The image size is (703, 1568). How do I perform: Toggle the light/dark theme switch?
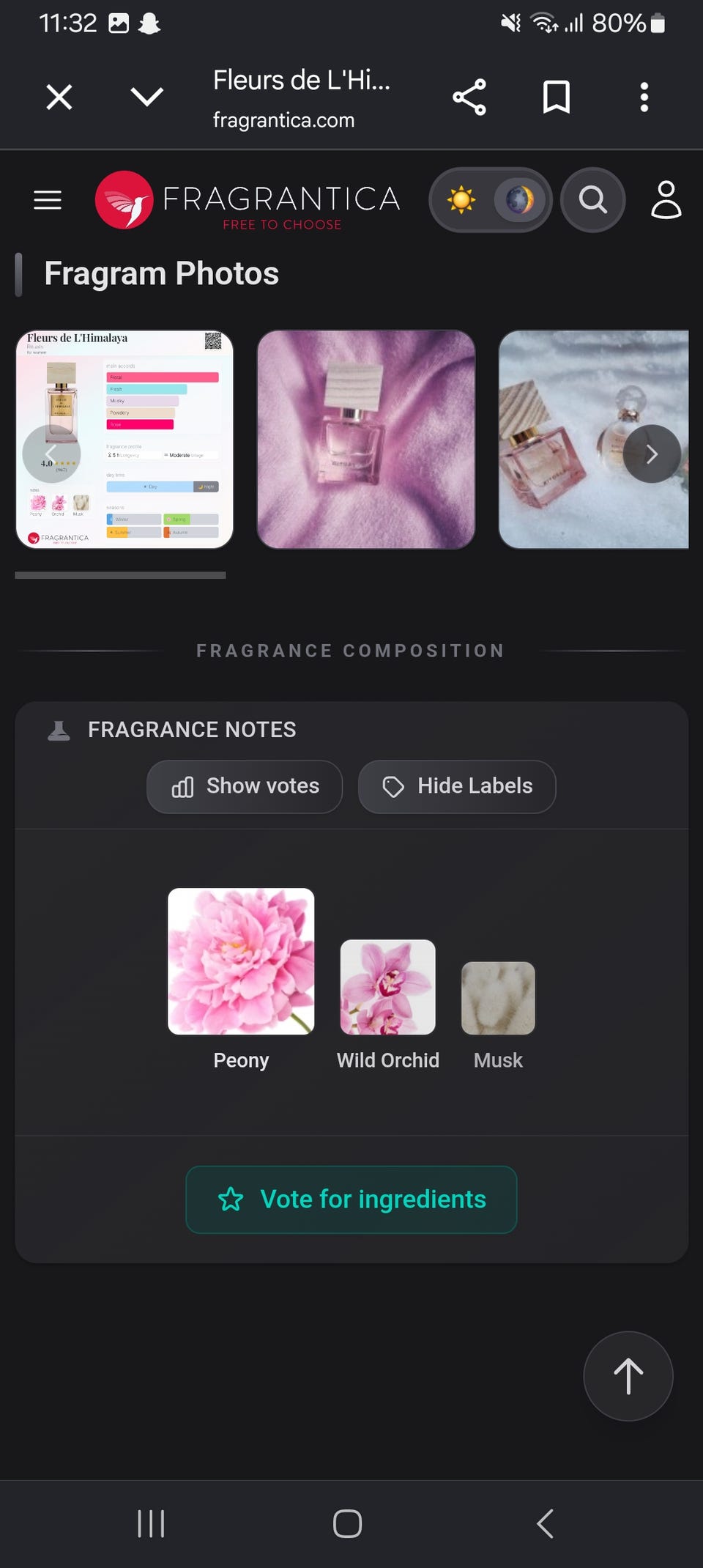491,200
